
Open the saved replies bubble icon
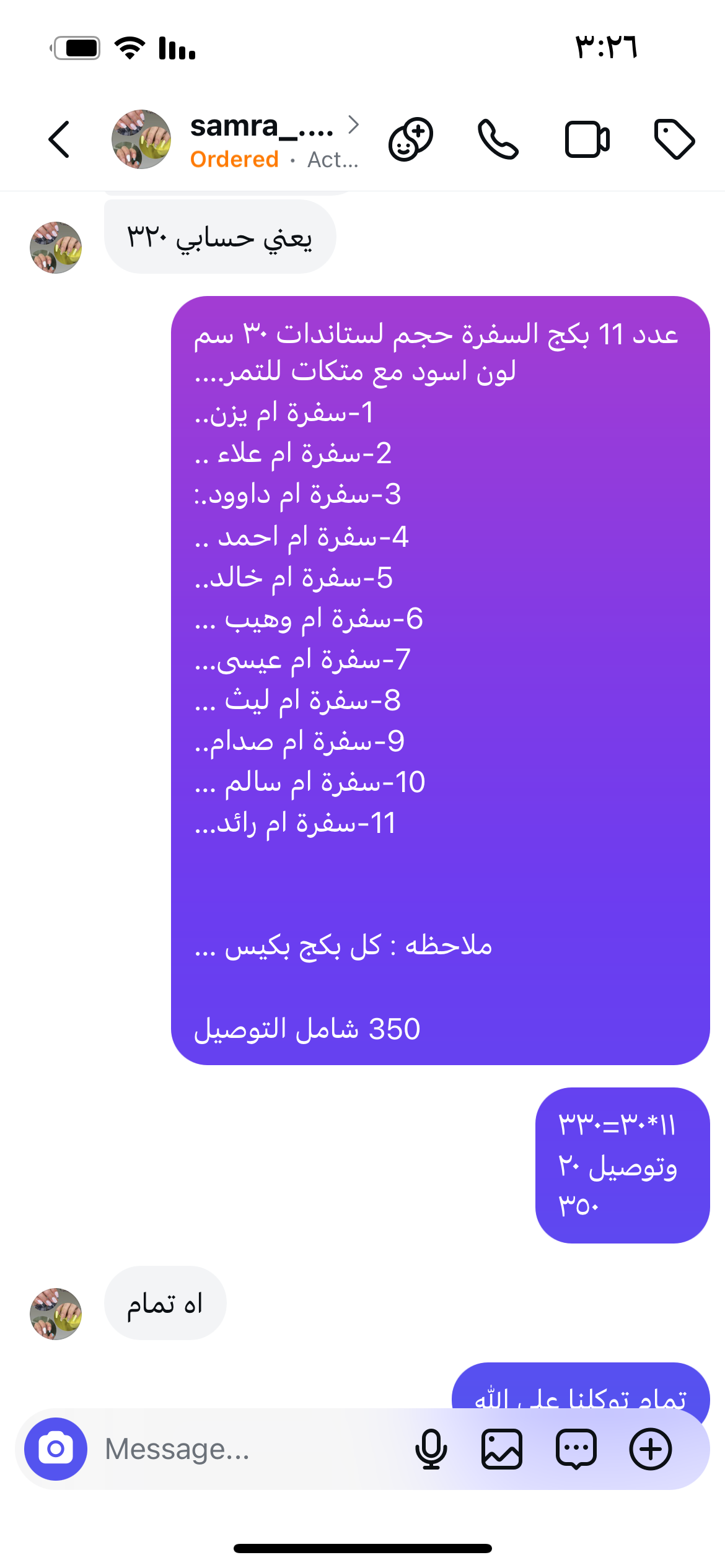576,1449
